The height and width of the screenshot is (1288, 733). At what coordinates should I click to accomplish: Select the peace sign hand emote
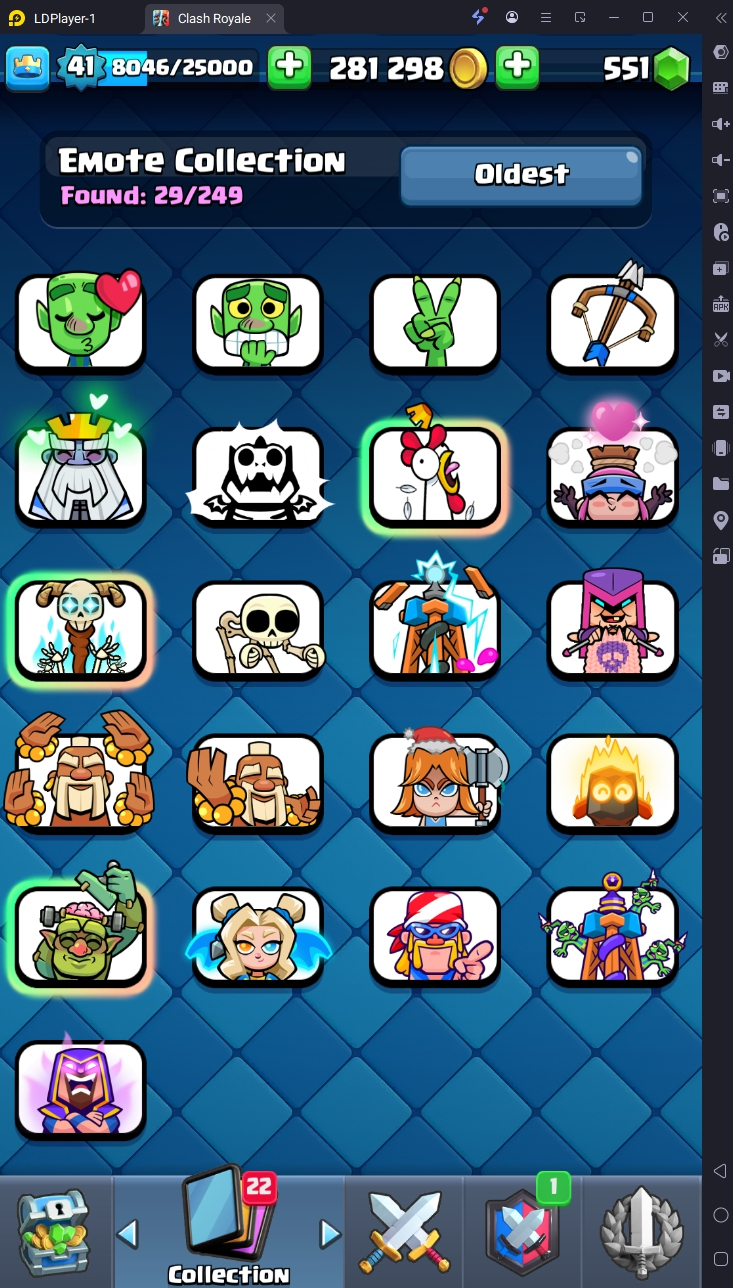pos(434,322)
